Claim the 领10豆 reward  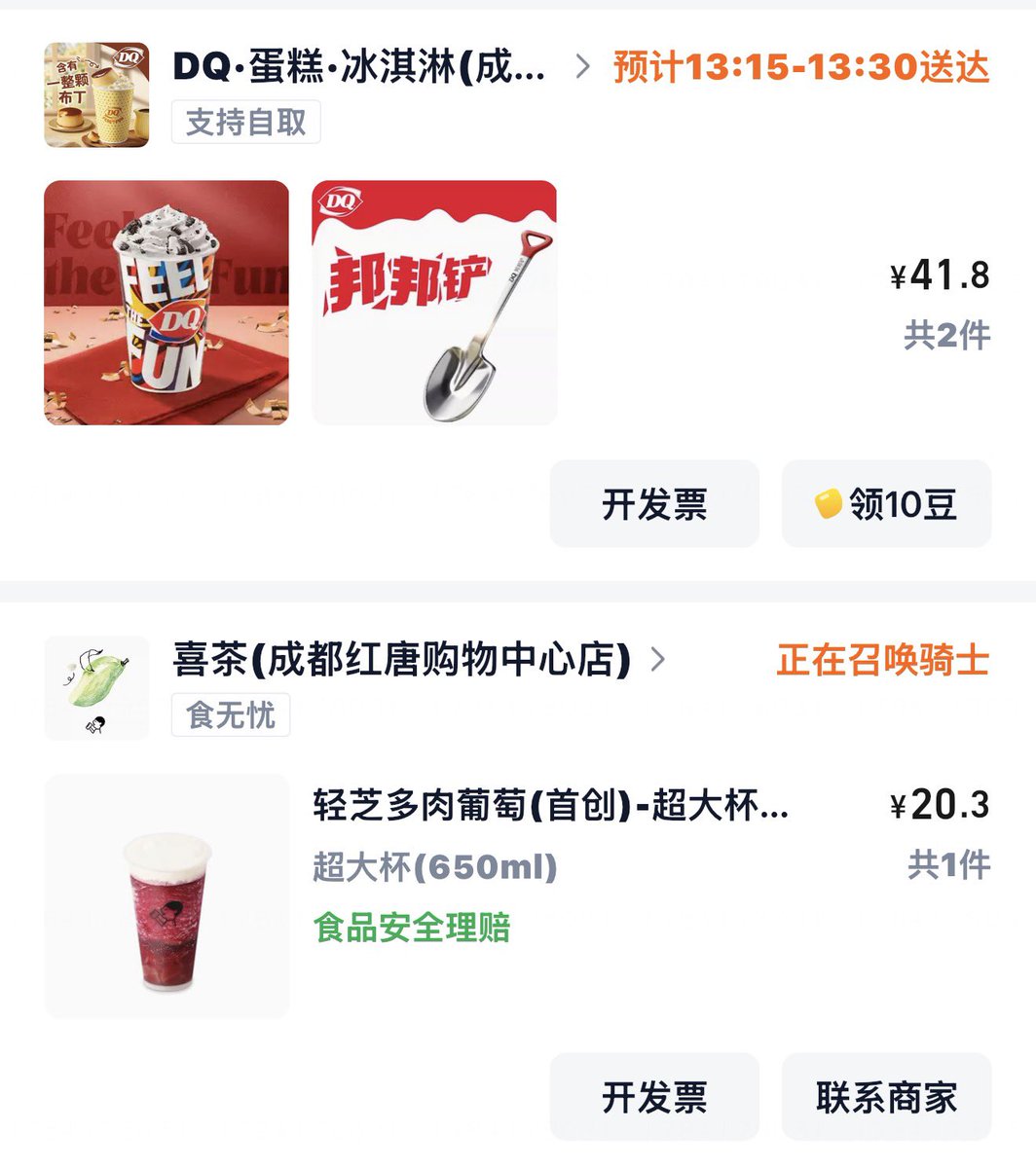point(886,504)
